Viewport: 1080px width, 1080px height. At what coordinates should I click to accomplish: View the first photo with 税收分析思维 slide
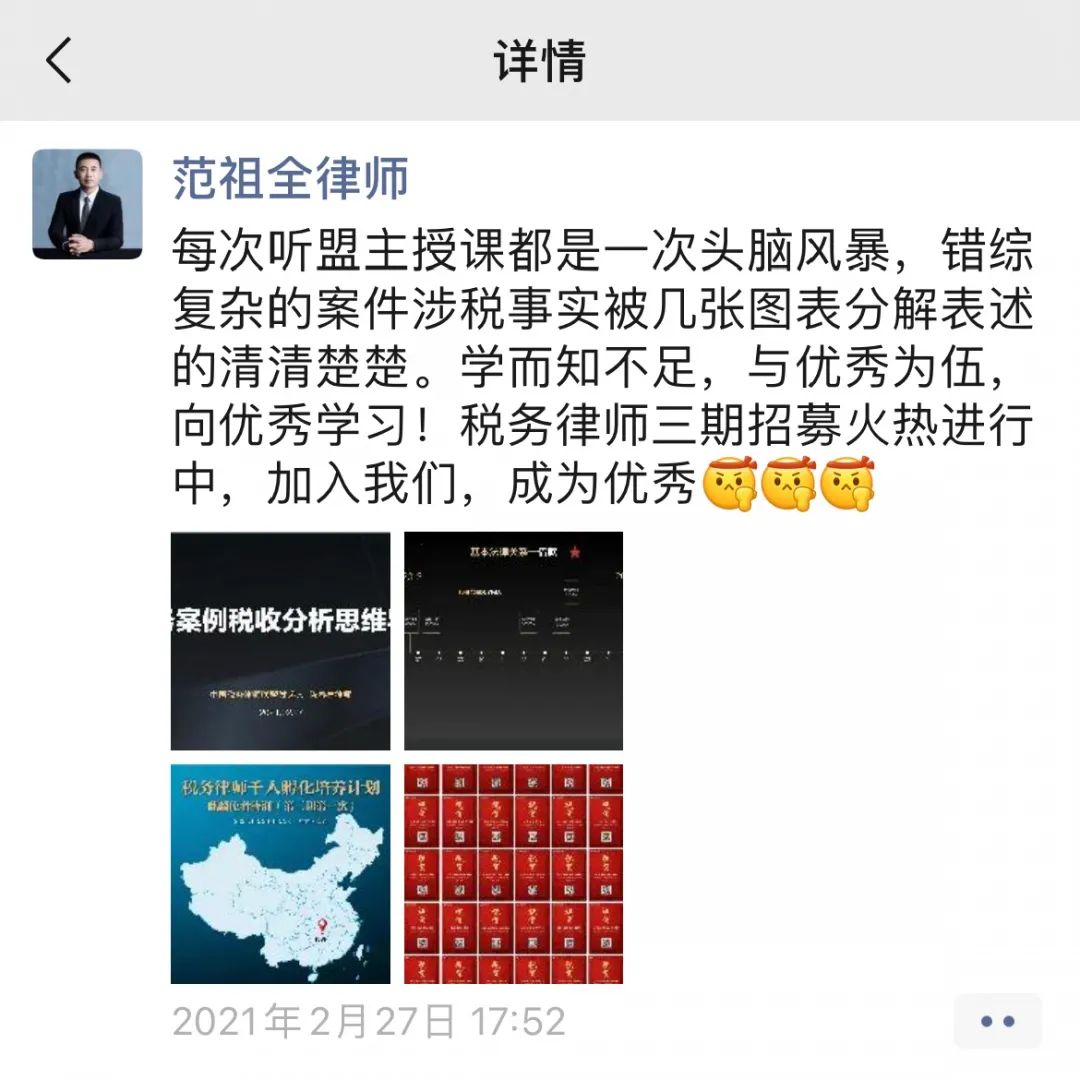tap(280, 641)
